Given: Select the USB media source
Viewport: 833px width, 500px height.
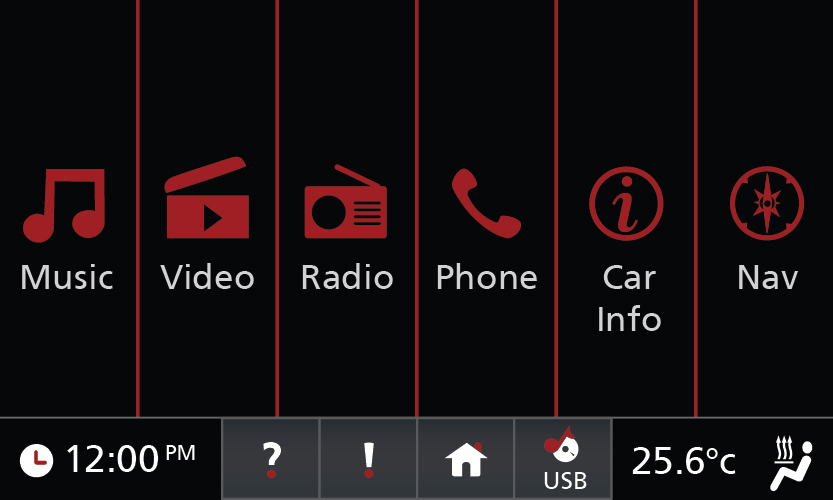Looking at the screenshot, I should pyautogui.click(x=564, y=460).
